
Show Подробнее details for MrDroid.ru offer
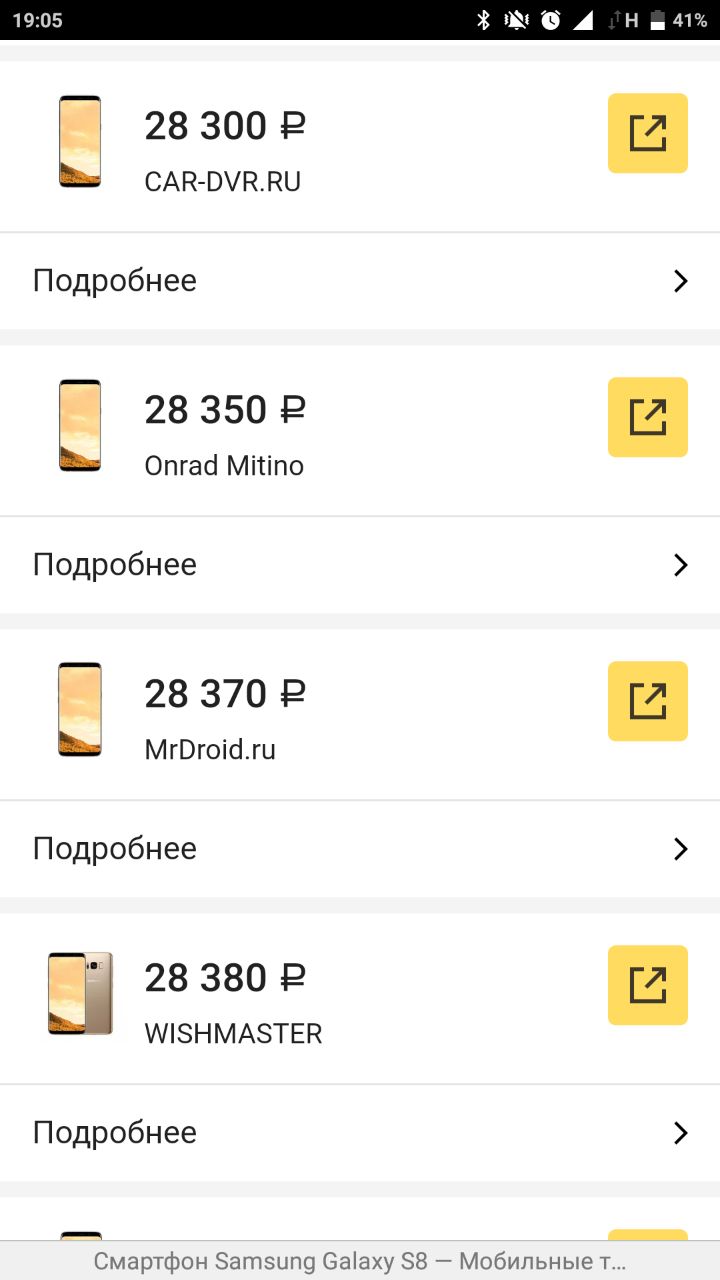click(x=360, y=849)
